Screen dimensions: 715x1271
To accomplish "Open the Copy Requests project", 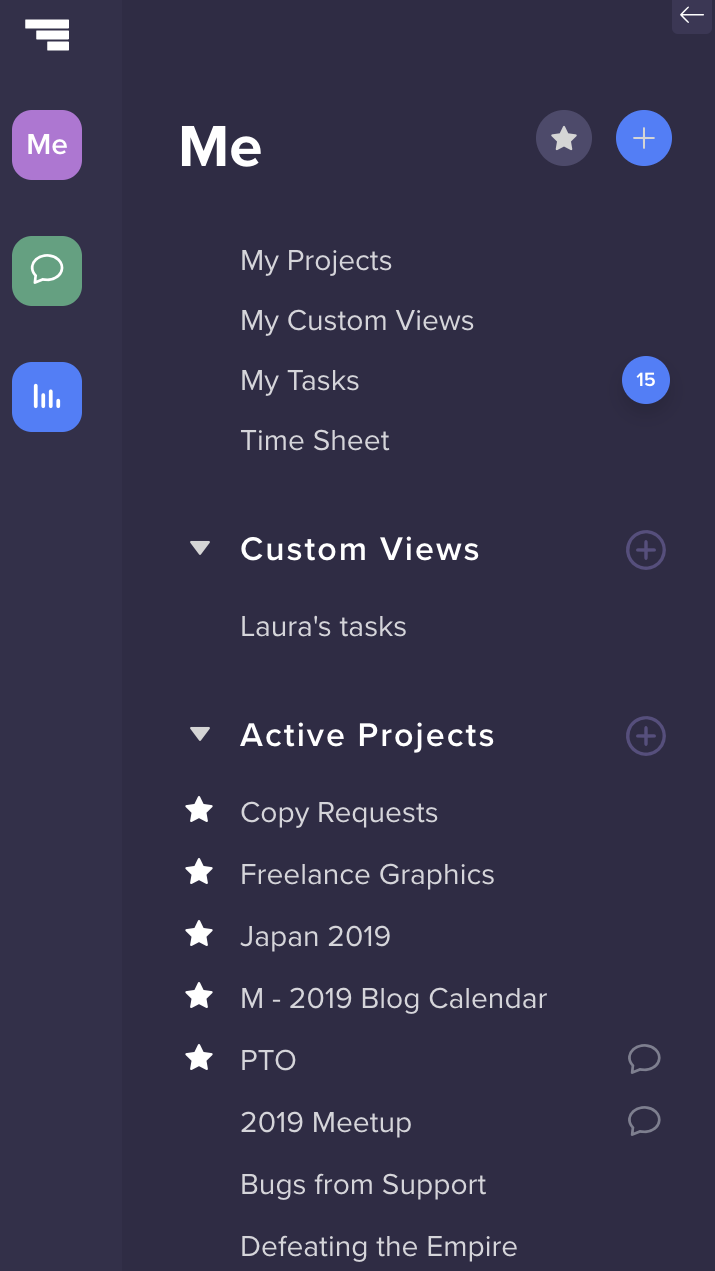I will tap(339, 813).
